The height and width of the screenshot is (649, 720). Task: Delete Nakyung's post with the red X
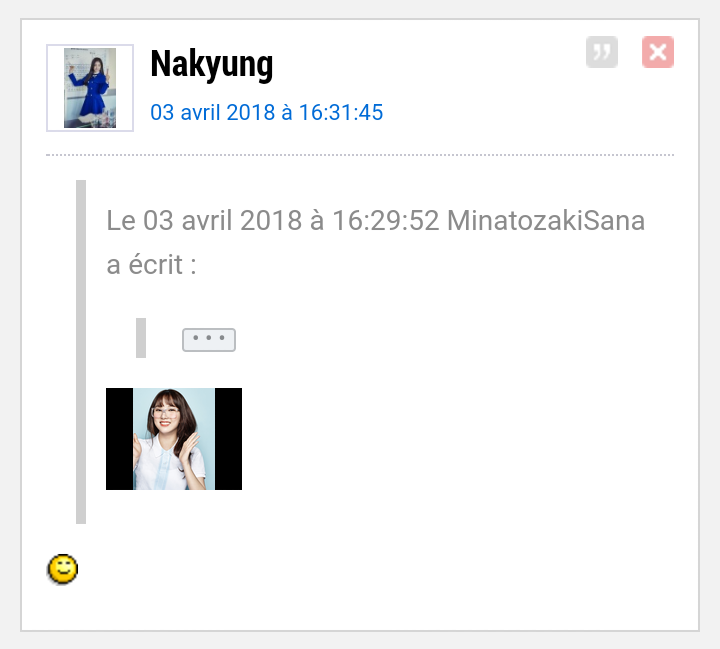658,53
